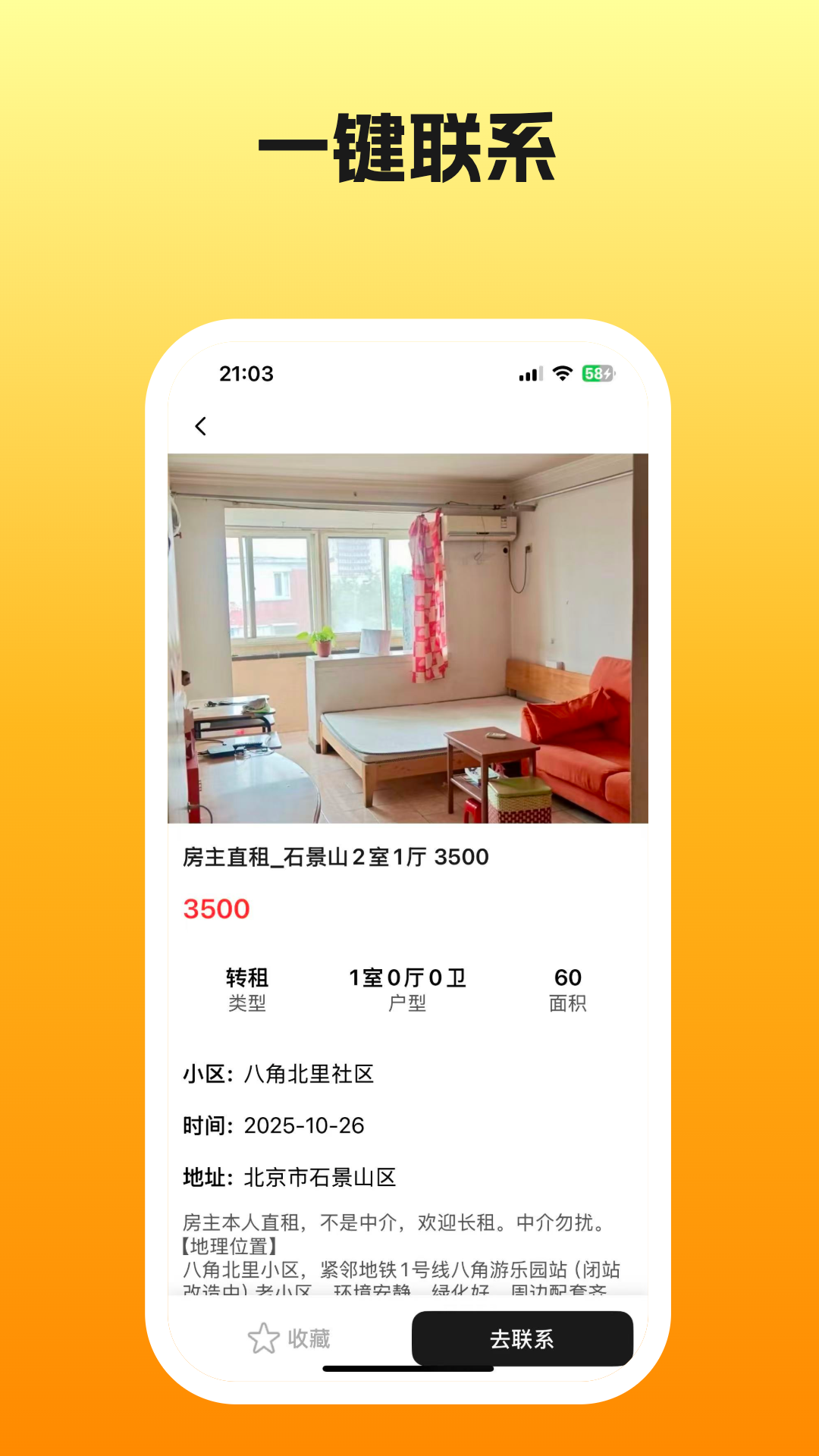Open the listing photo of the room

(x=409, y=637)
